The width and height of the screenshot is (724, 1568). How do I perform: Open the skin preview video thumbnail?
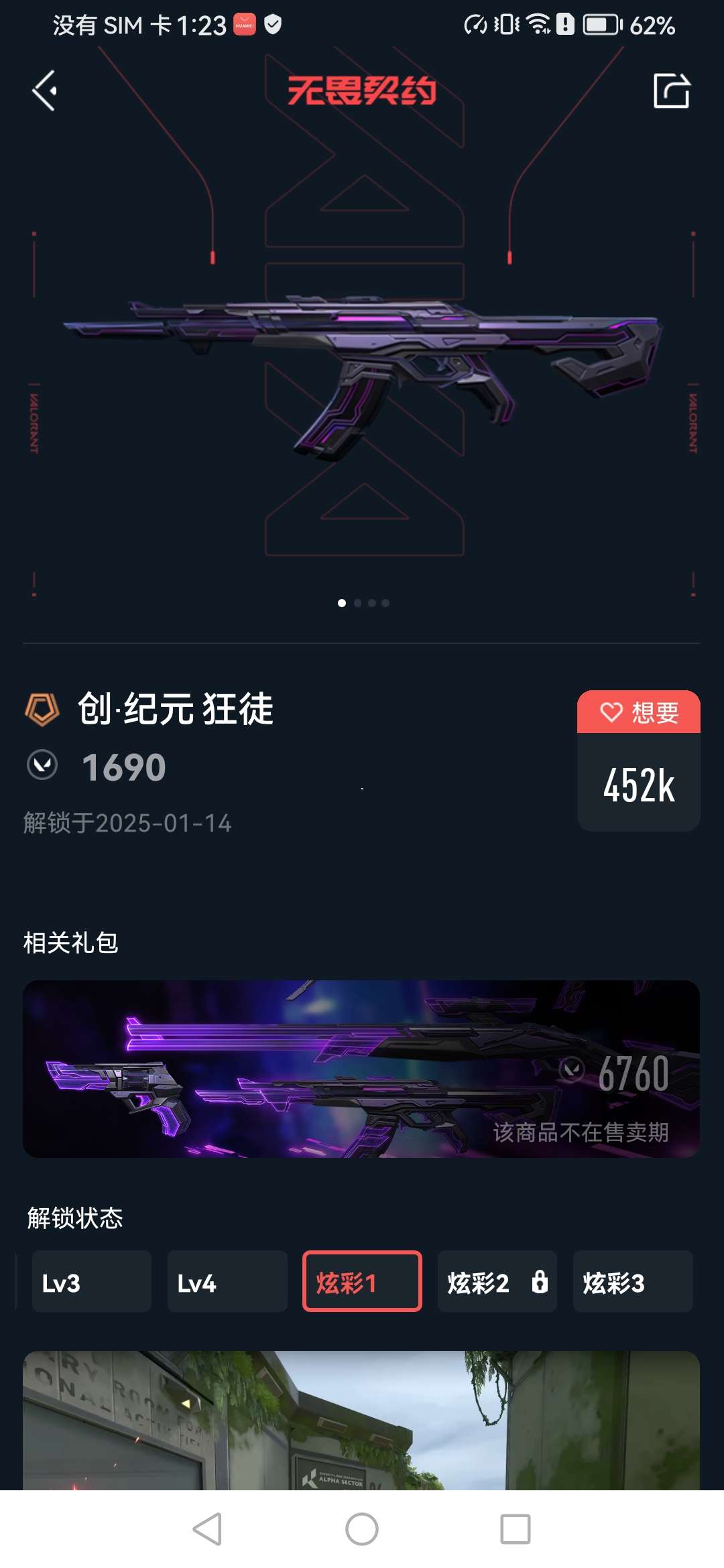tap(361, 1421)
